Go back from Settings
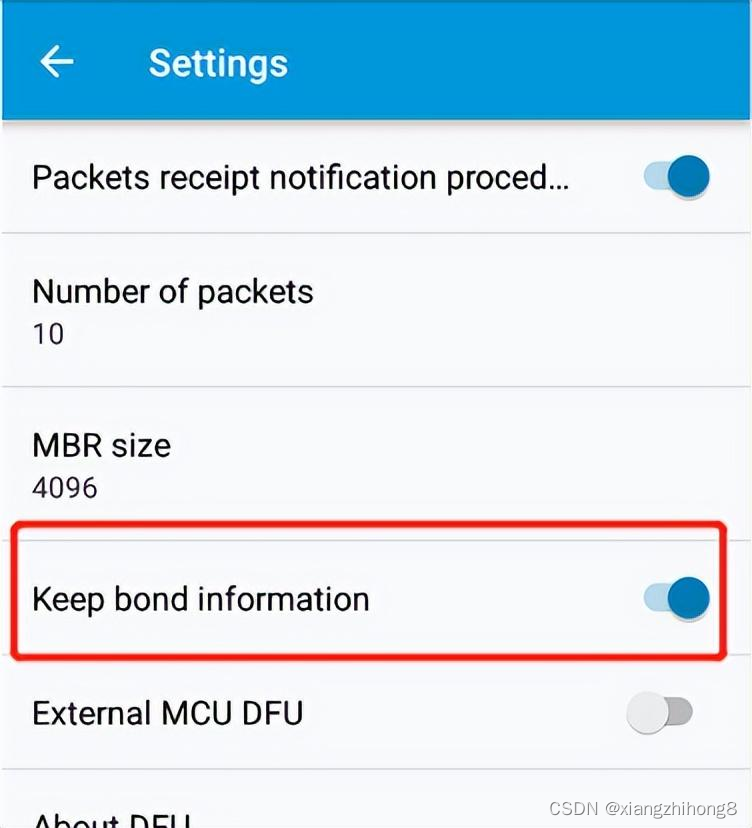 57,62
